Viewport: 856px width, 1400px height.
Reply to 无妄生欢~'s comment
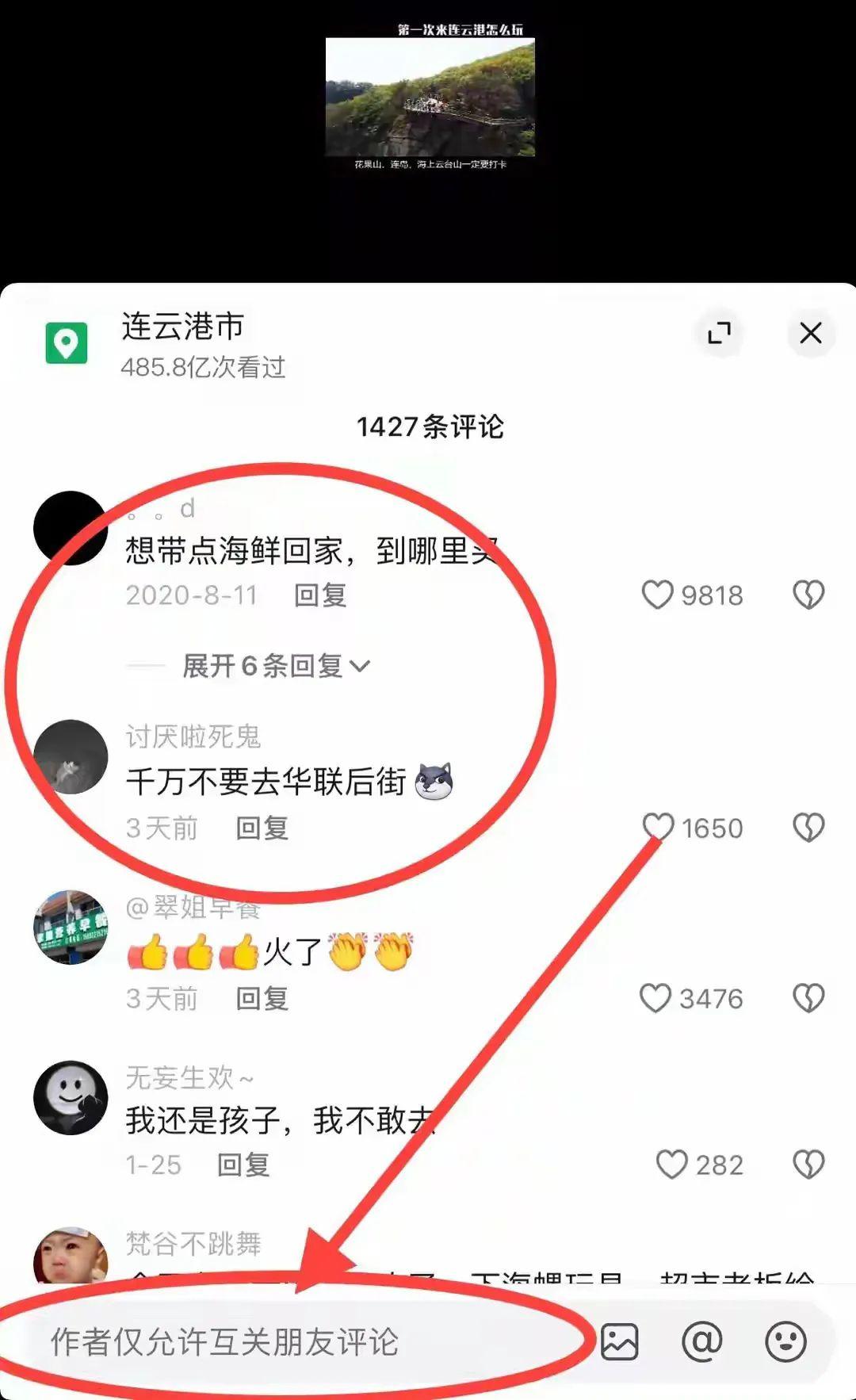(244, 1165)
